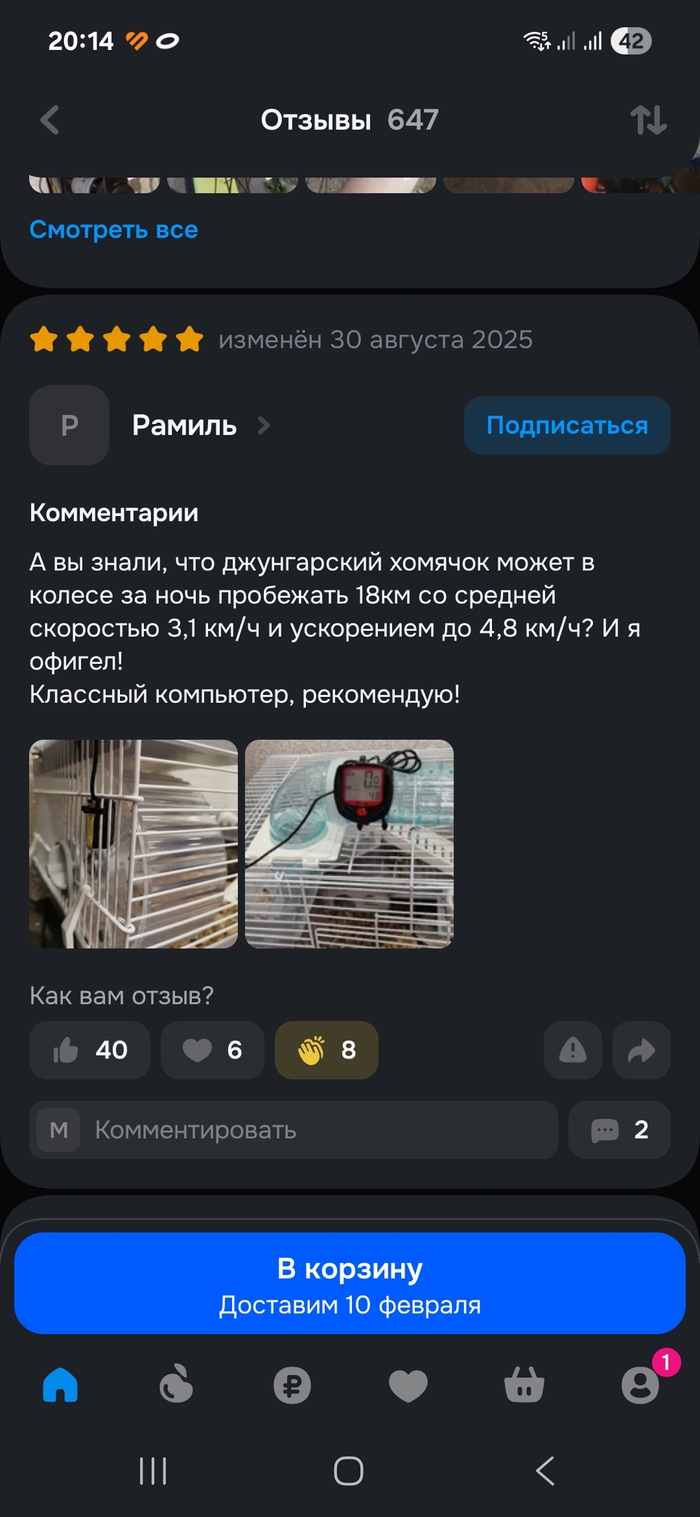React to the review with a heart
Image resolution: width=700 pixels, height=1517 pixels.
coord(212,1050)
